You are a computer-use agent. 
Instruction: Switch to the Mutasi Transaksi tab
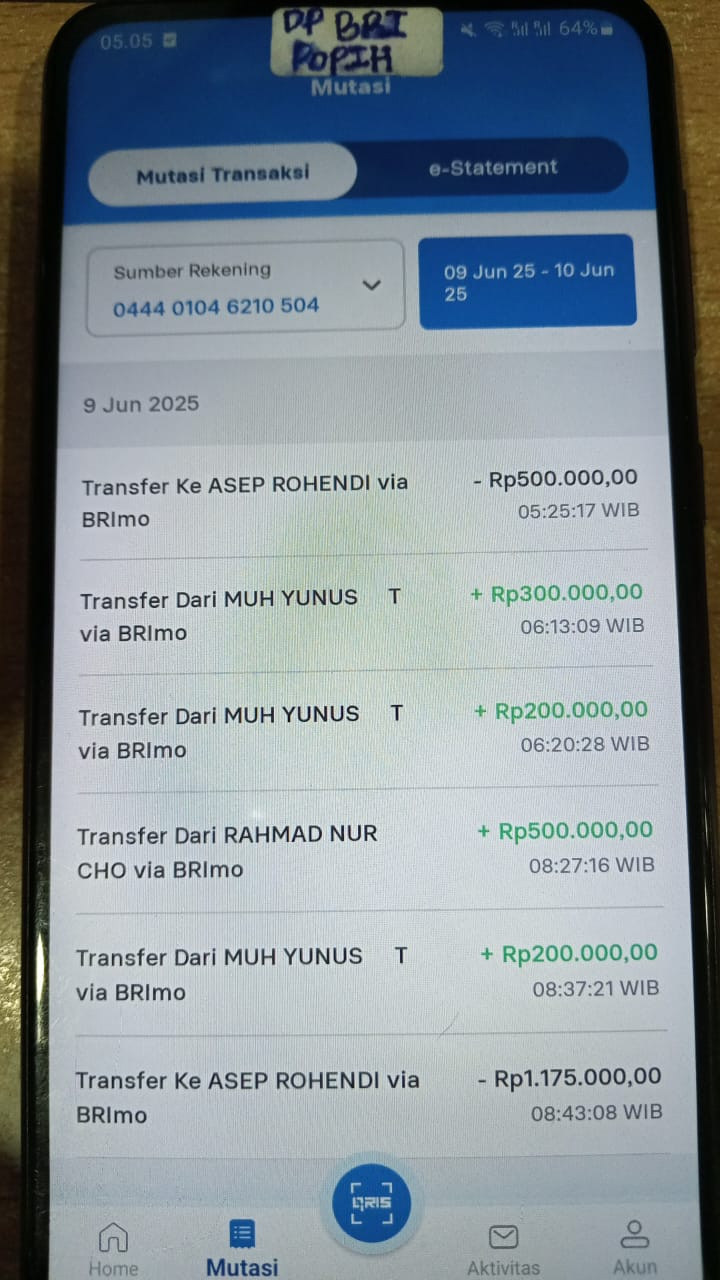pos(222,174)
